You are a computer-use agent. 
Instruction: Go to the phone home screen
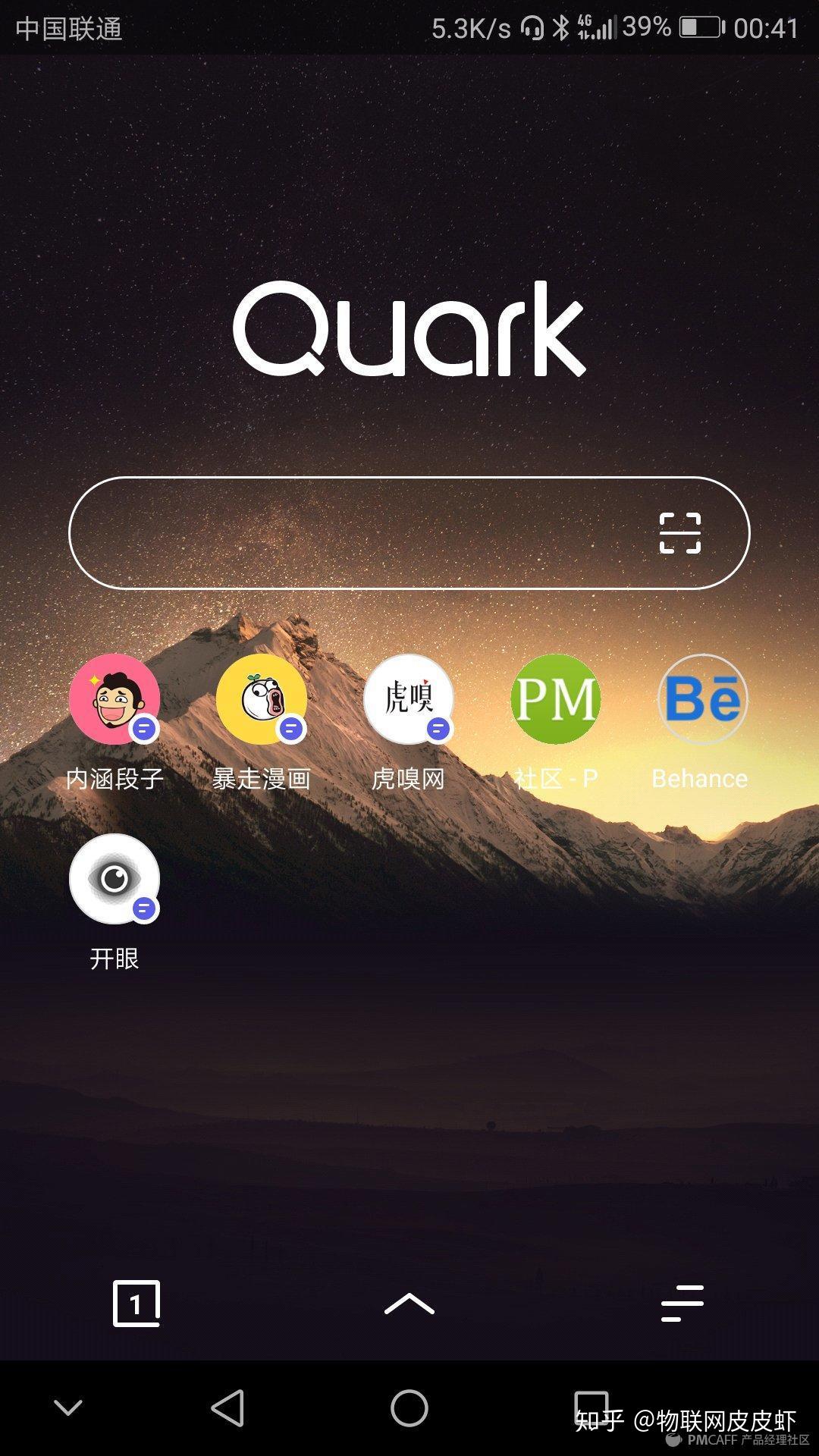click(x=409, y=1408)
